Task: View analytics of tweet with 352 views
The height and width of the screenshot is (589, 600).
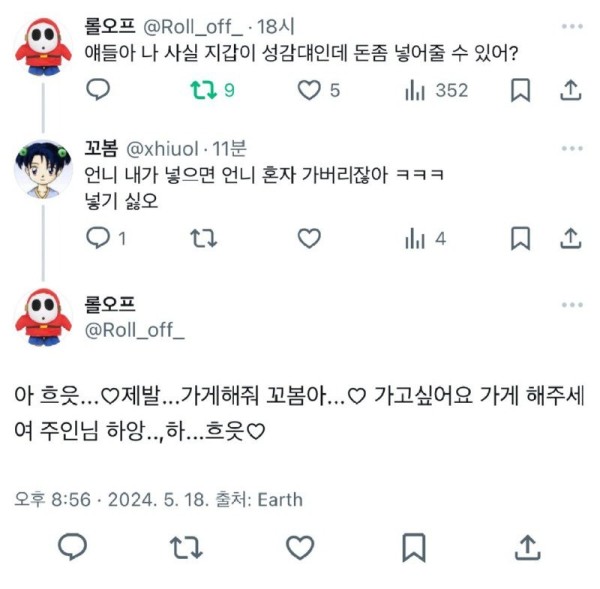Action: pos(415,90)
